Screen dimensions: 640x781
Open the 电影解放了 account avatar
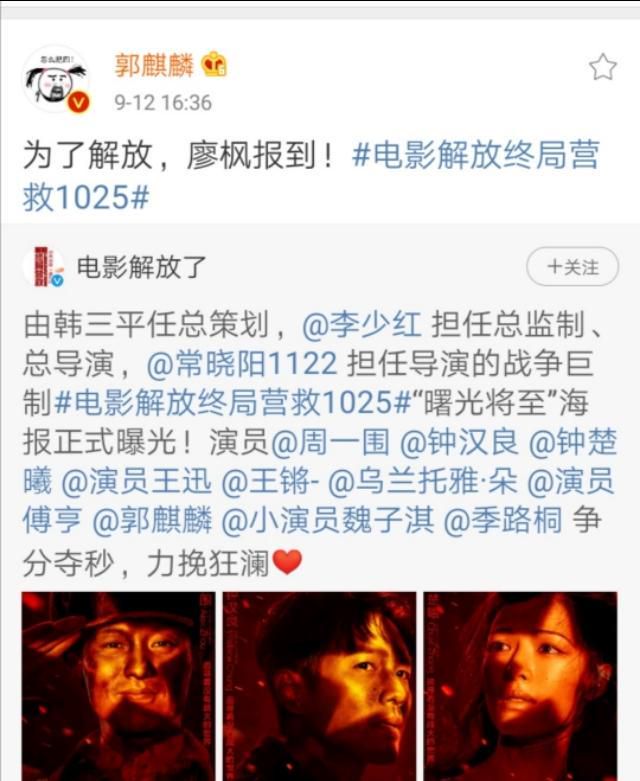tap(43, 267)
